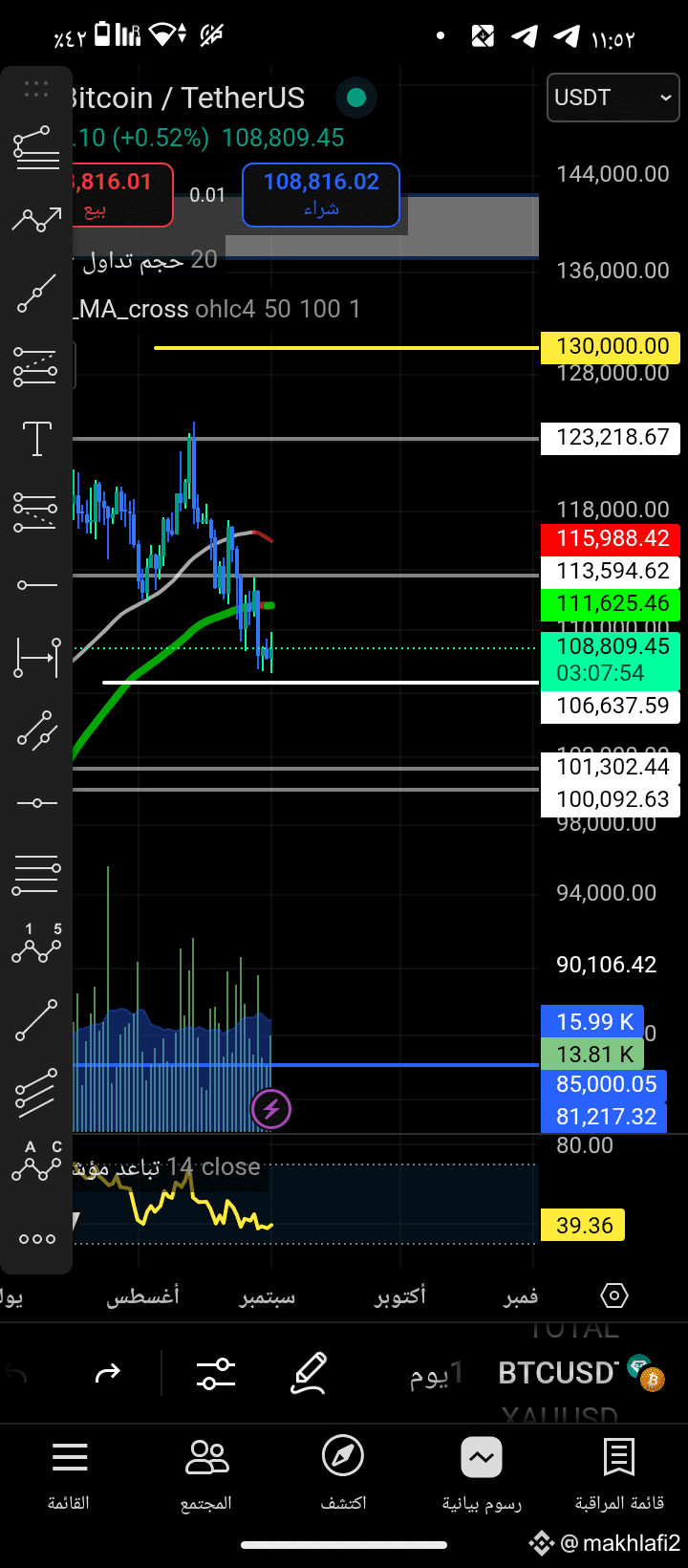Change the one-day timeframe interval

(x=436, y=1375)
